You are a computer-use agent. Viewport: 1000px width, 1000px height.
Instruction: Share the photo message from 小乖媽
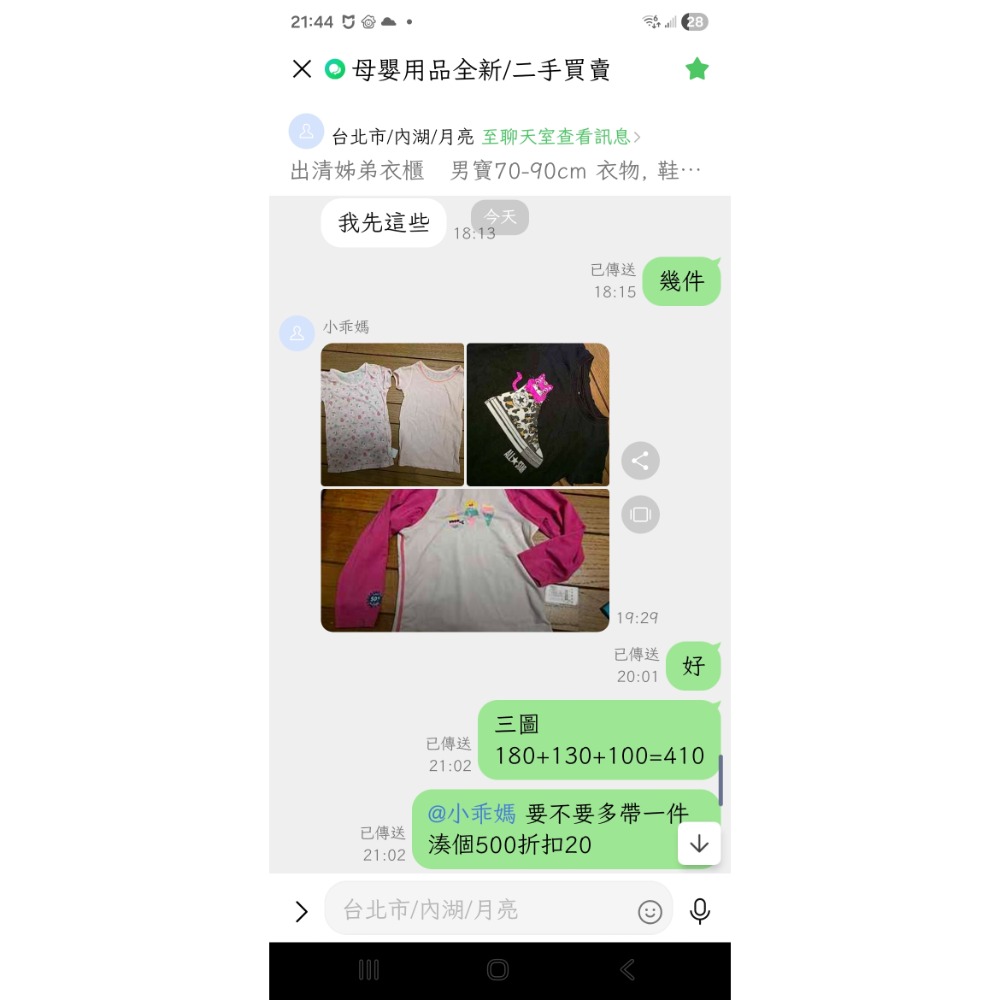[640, 461]
